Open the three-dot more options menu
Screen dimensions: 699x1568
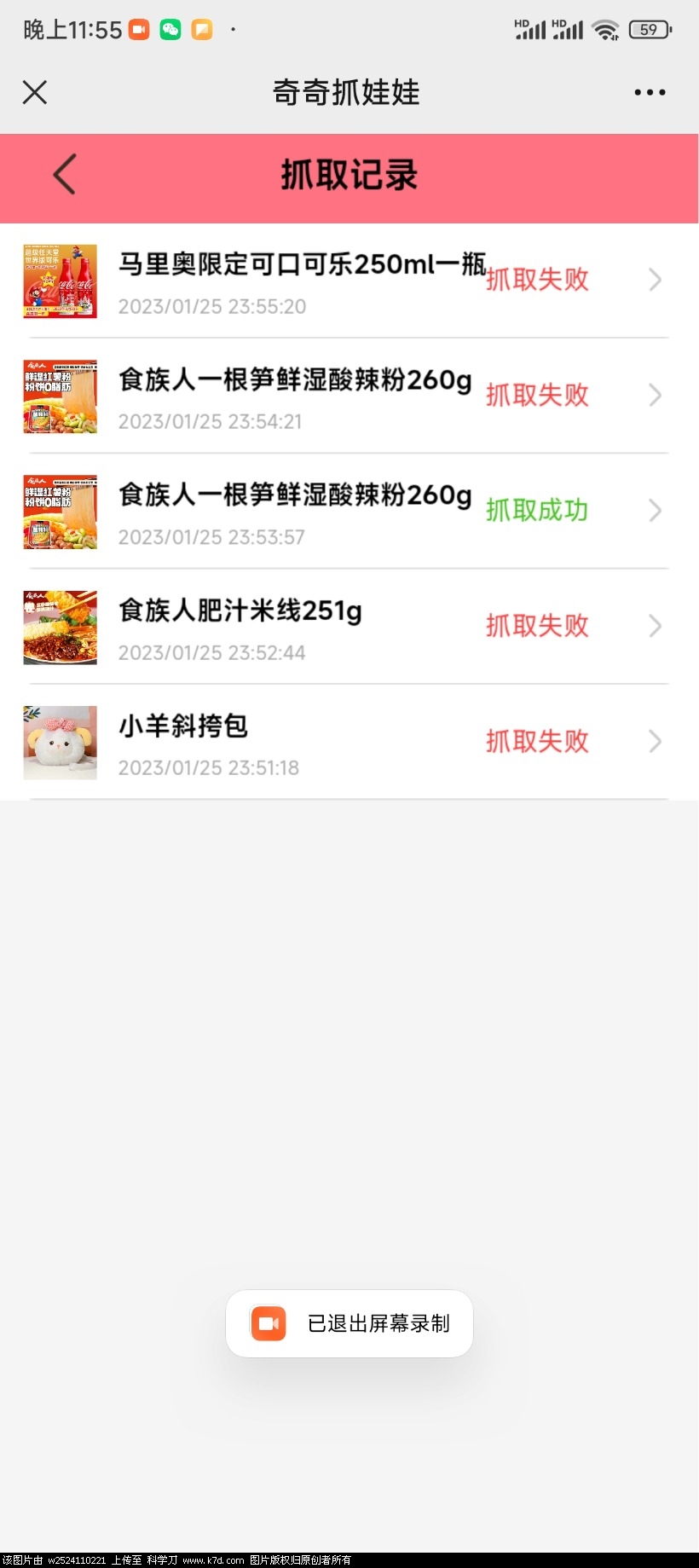point(650,92)
